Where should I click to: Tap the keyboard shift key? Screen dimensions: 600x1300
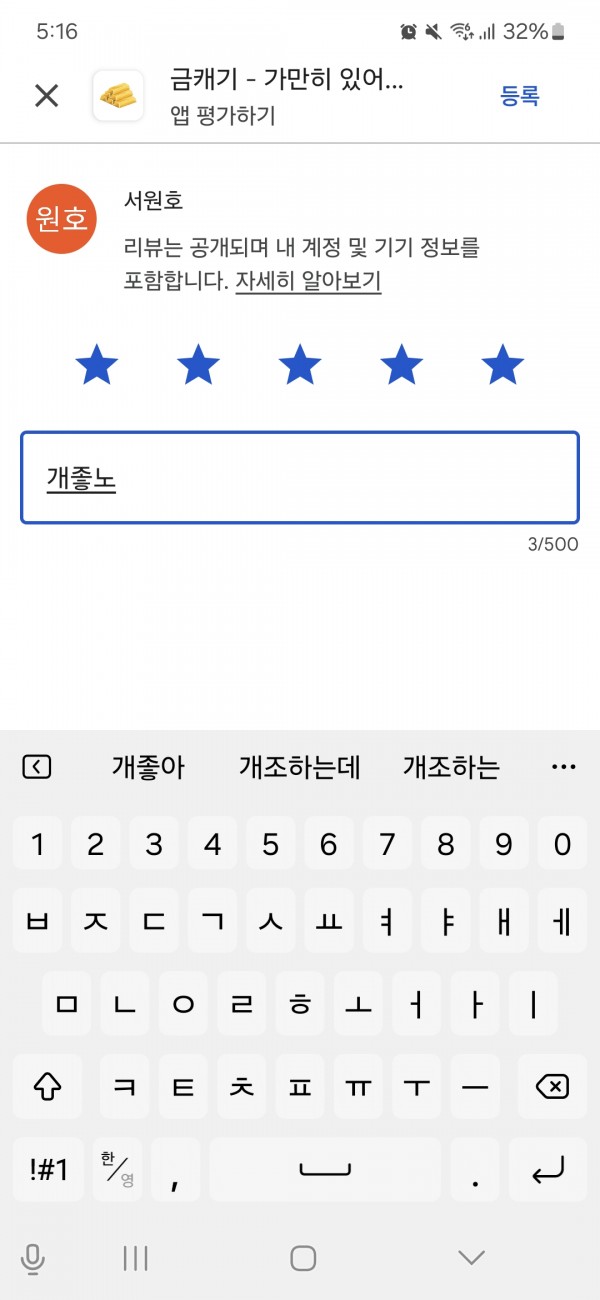point(48,1086)
